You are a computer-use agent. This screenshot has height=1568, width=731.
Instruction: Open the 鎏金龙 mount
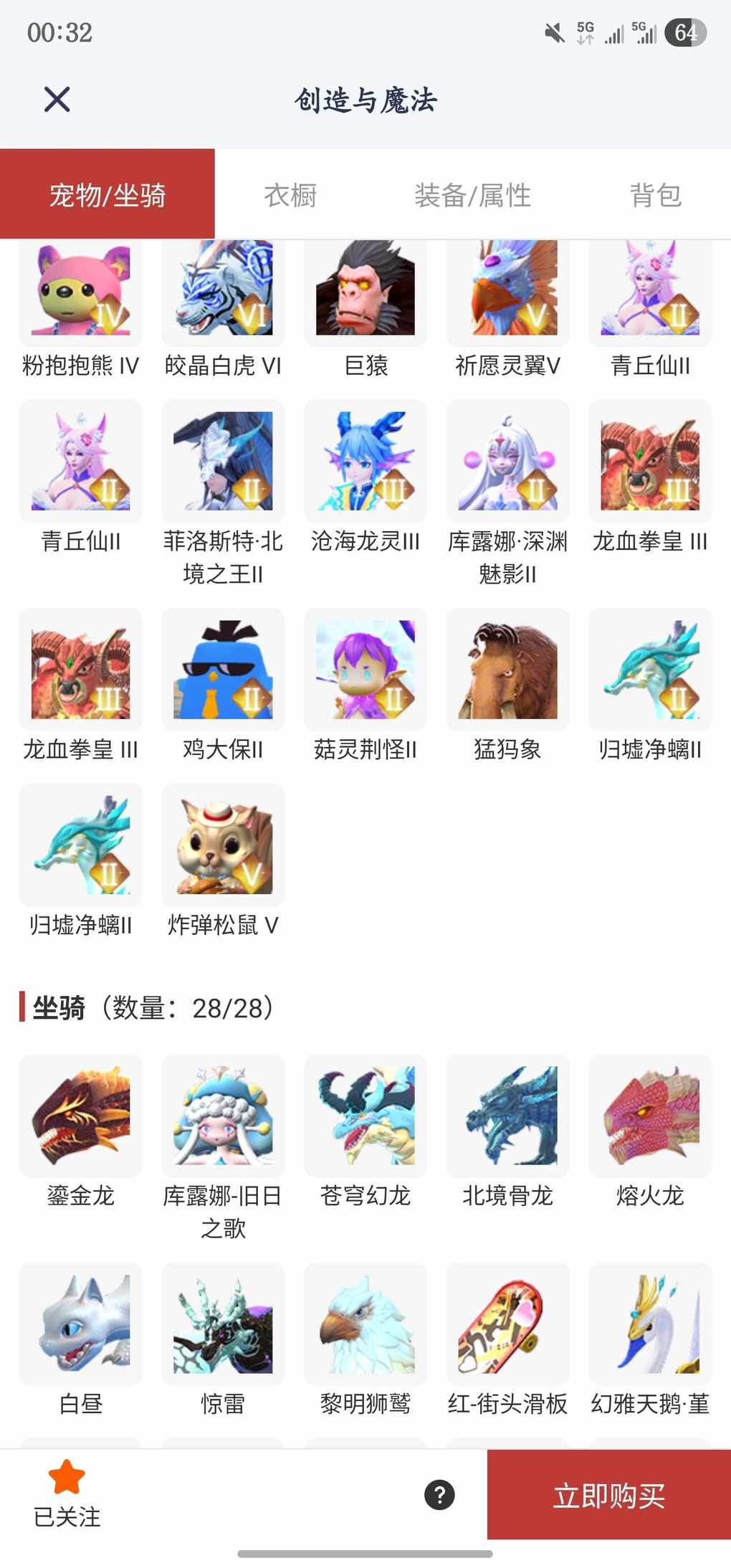(x=81, y=1116)
